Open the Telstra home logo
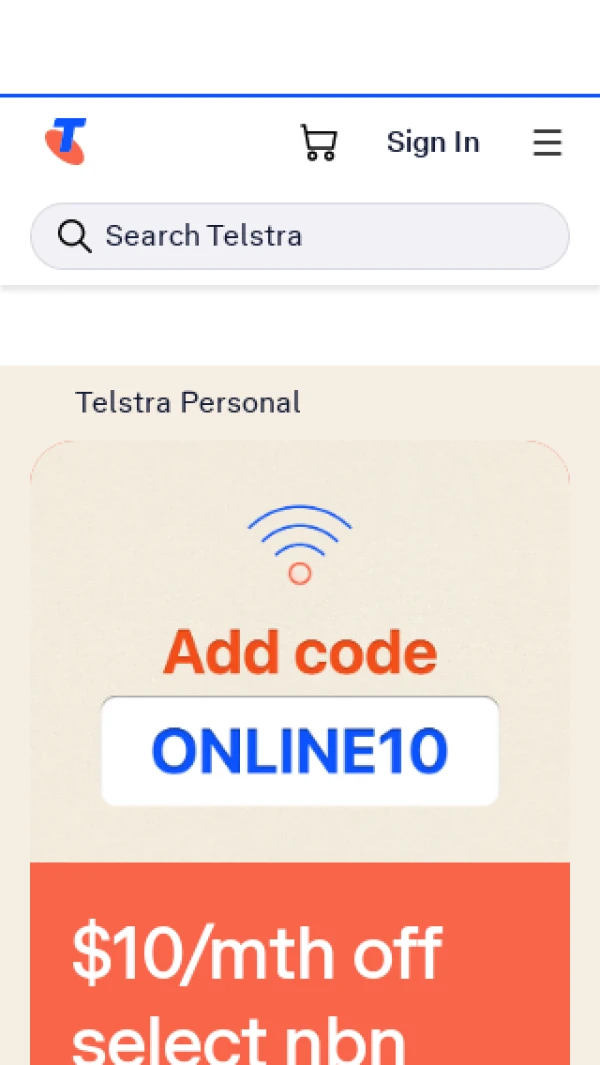Image resolution: width=600 pixels, height=1065 pixels. (x=66, y=141)
